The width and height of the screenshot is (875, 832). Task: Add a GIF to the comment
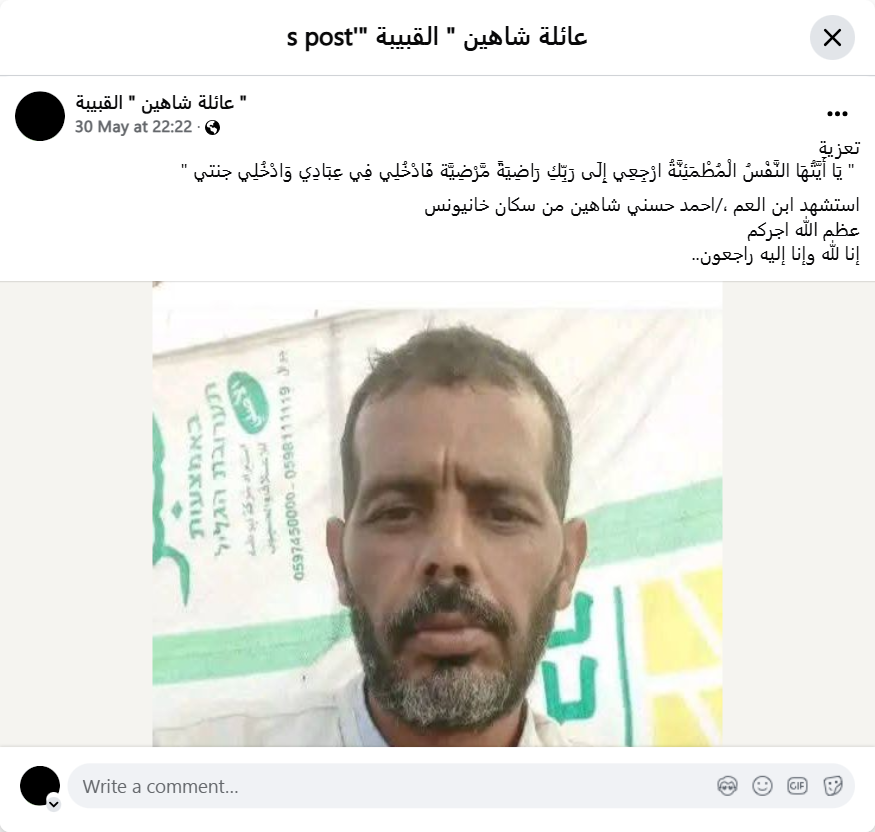click(x=797, y=786)
